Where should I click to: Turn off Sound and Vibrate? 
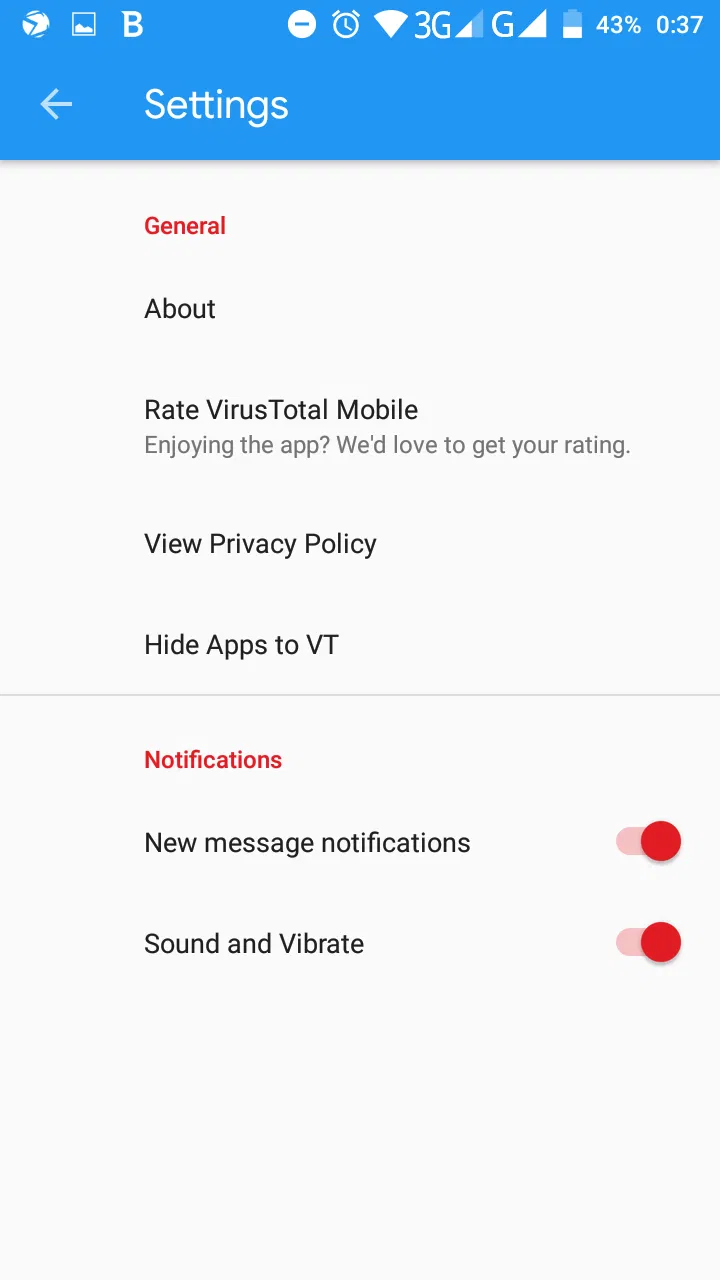click(648, 943)
